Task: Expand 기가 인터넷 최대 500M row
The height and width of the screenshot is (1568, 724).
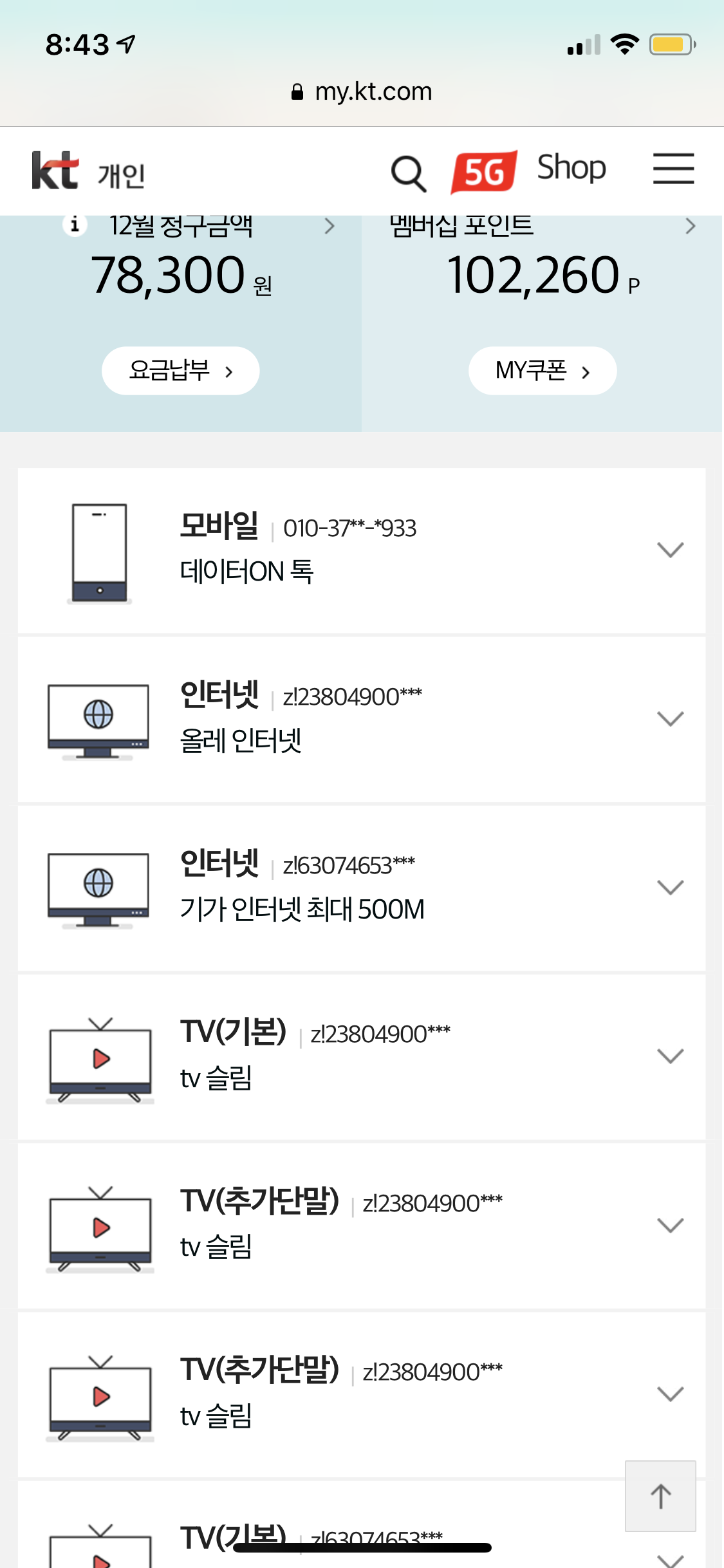Action: click(670, 888)
